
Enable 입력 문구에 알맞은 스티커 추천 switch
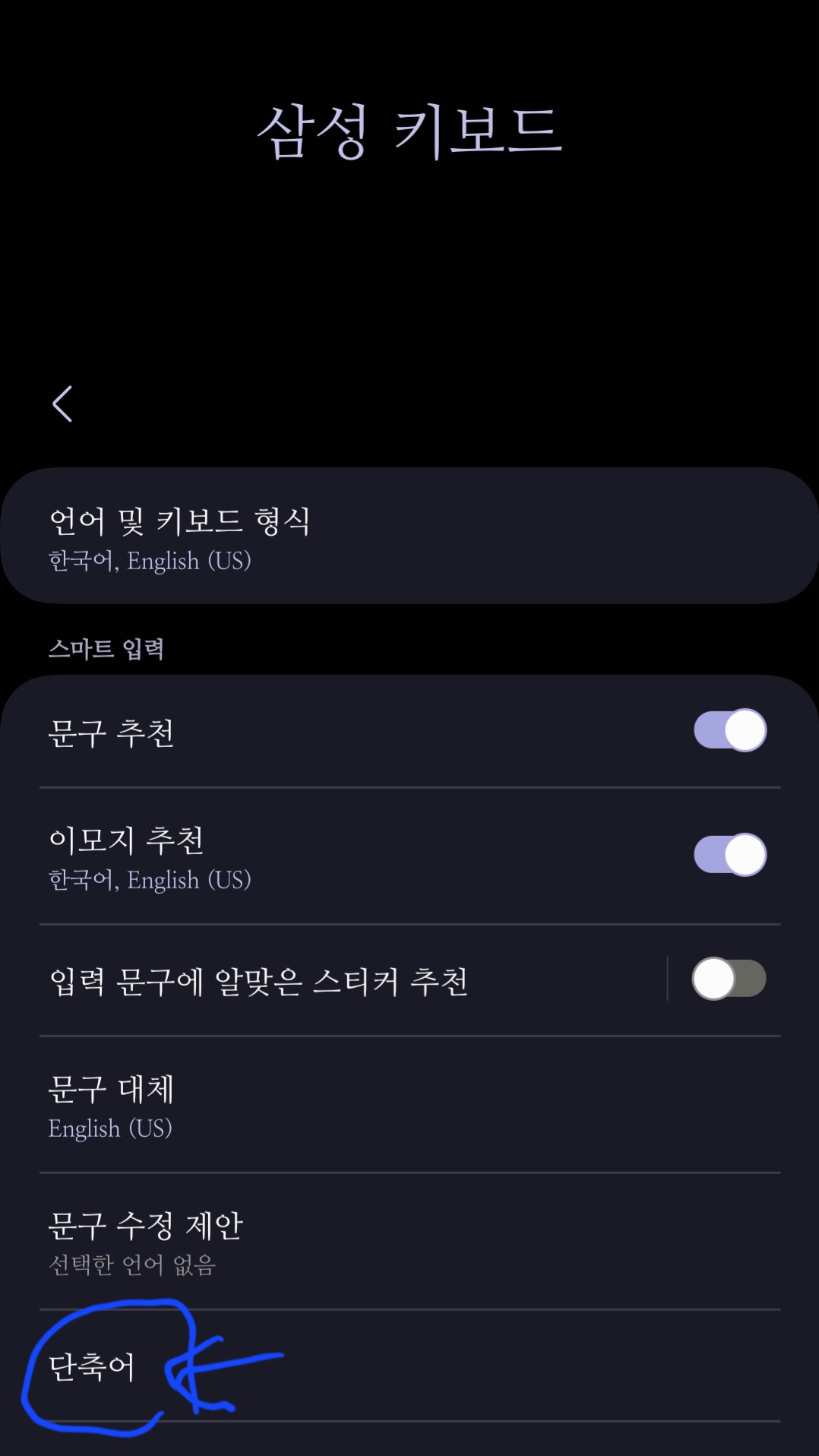[x=728, y=979]
